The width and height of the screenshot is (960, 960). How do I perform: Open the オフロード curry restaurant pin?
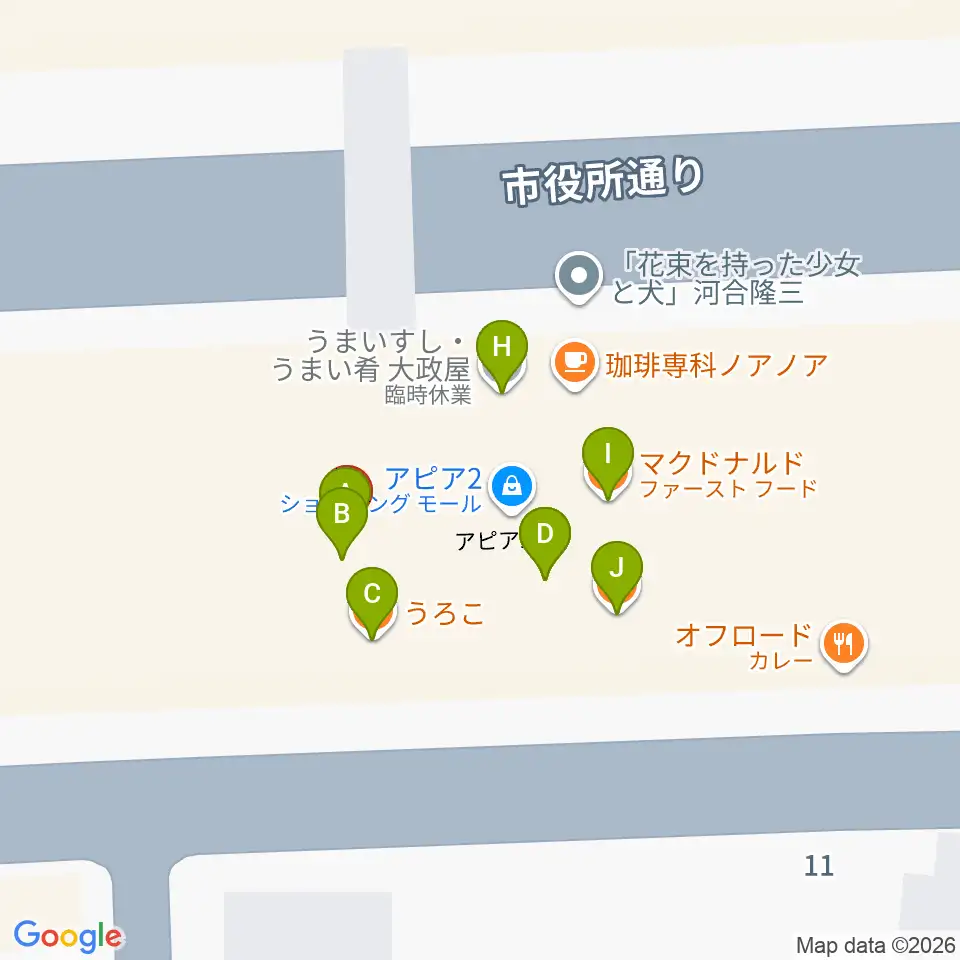(844, 646)
